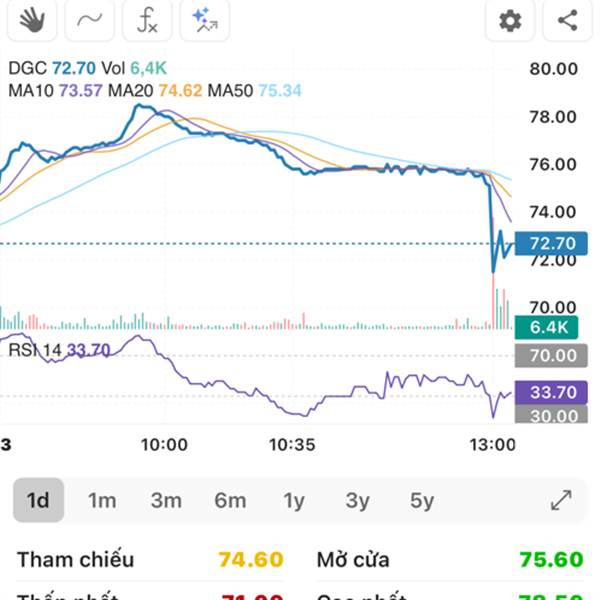Select the hand pan tool
The image size is (600, 600).
[31, 19]
